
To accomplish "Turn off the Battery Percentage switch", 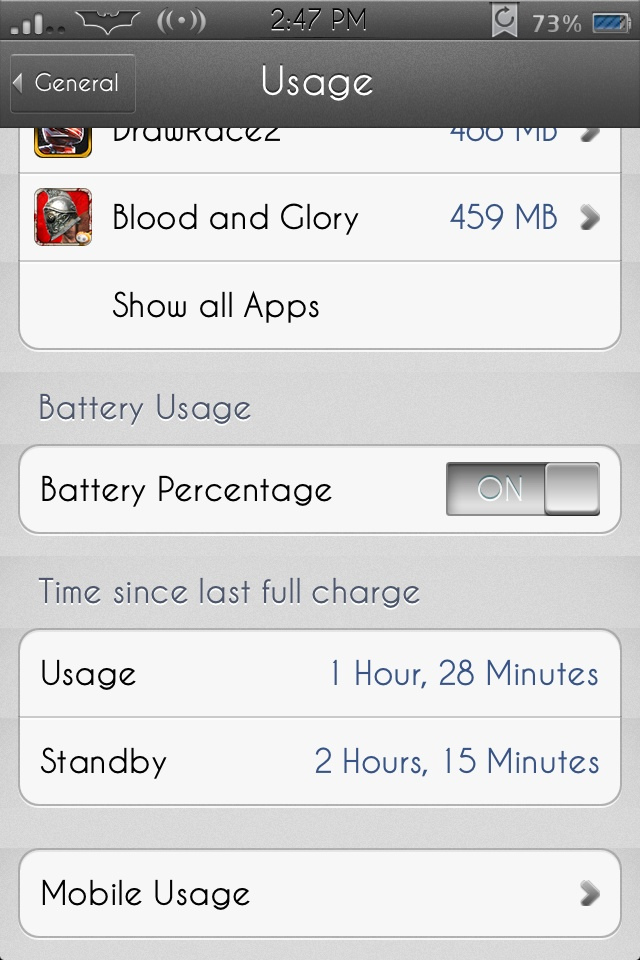I will [x=522, y=489].
